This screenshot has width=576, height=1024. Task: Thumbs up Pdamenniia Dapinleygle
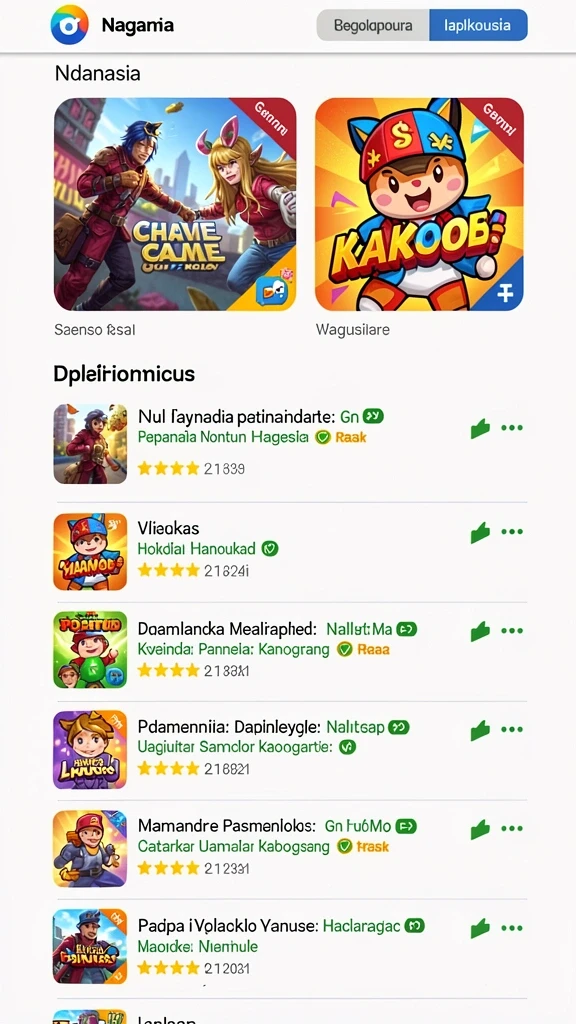pos(481,730)
